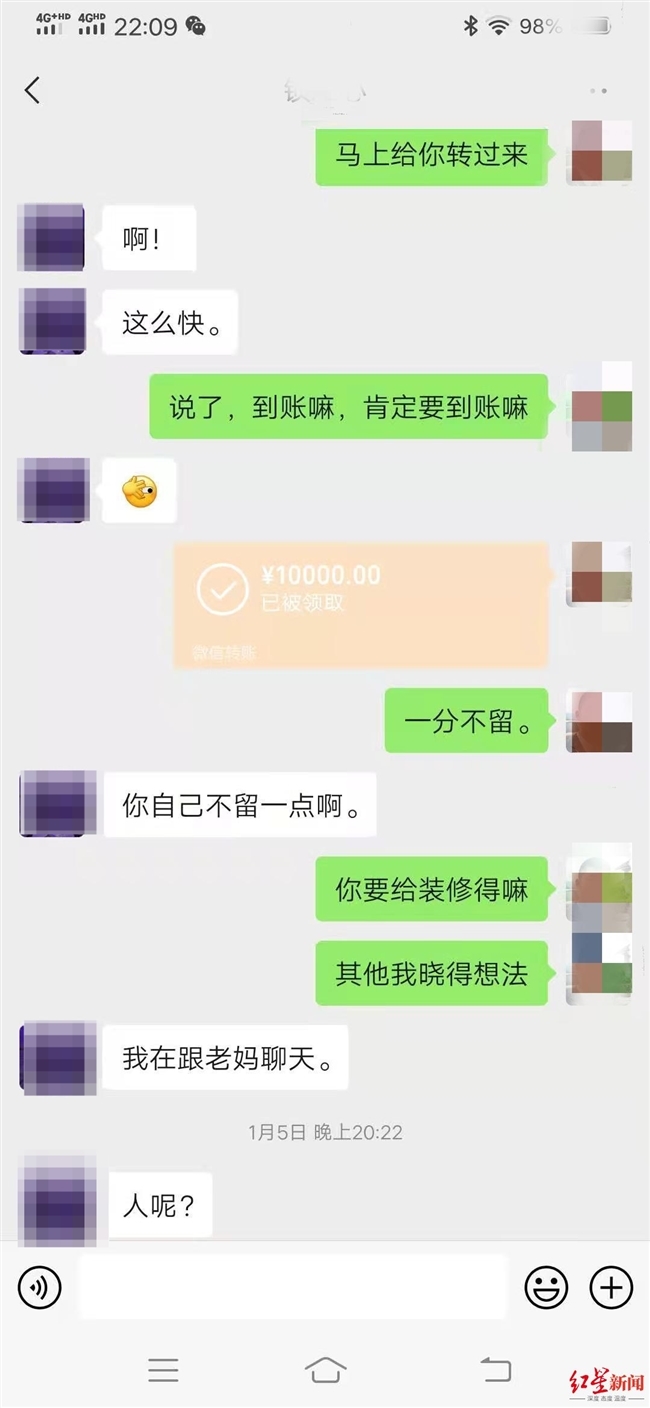Open the chat info overflow menu

(x=598, y=91)
